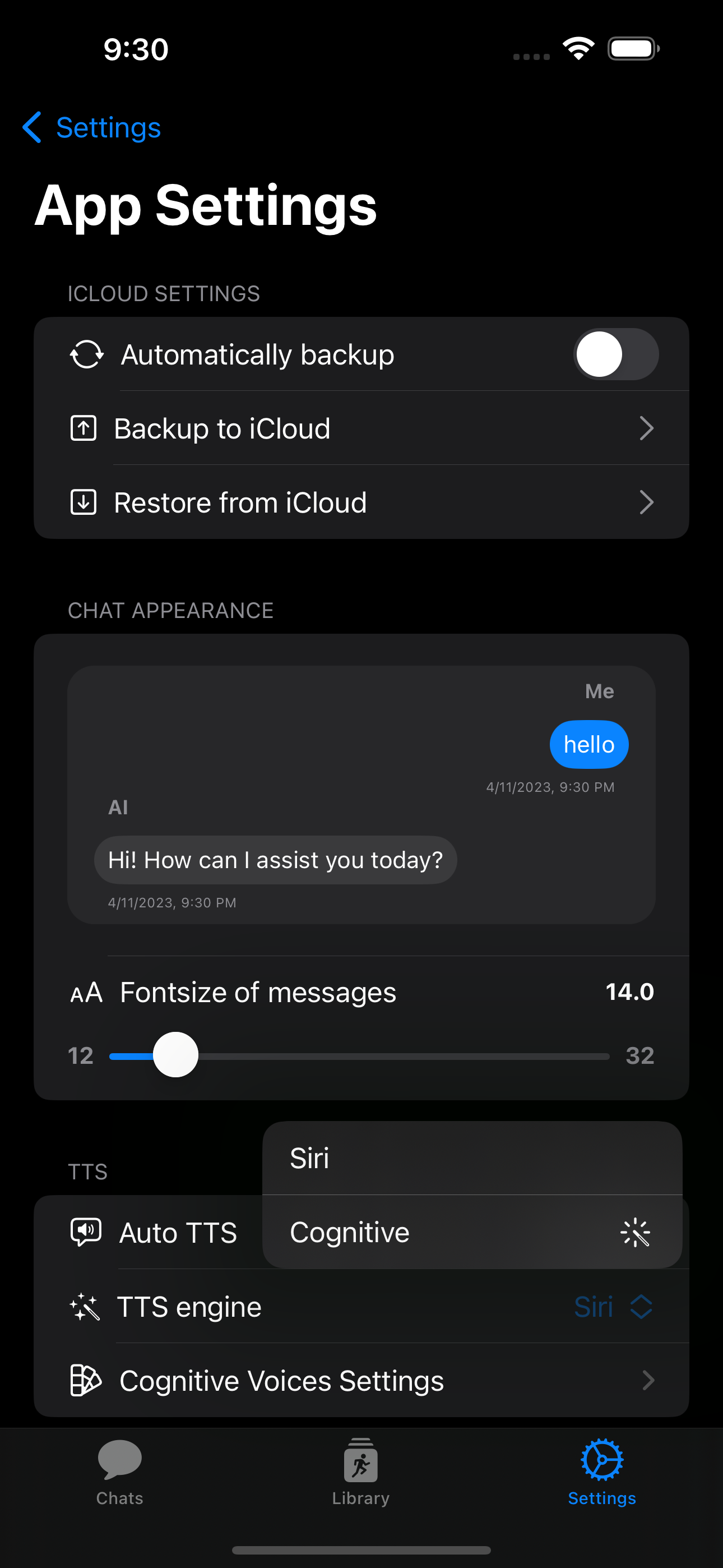Toggle the Automatically backup switch
This screenshot has height=1568, width=723.
[x=615, y=354]
